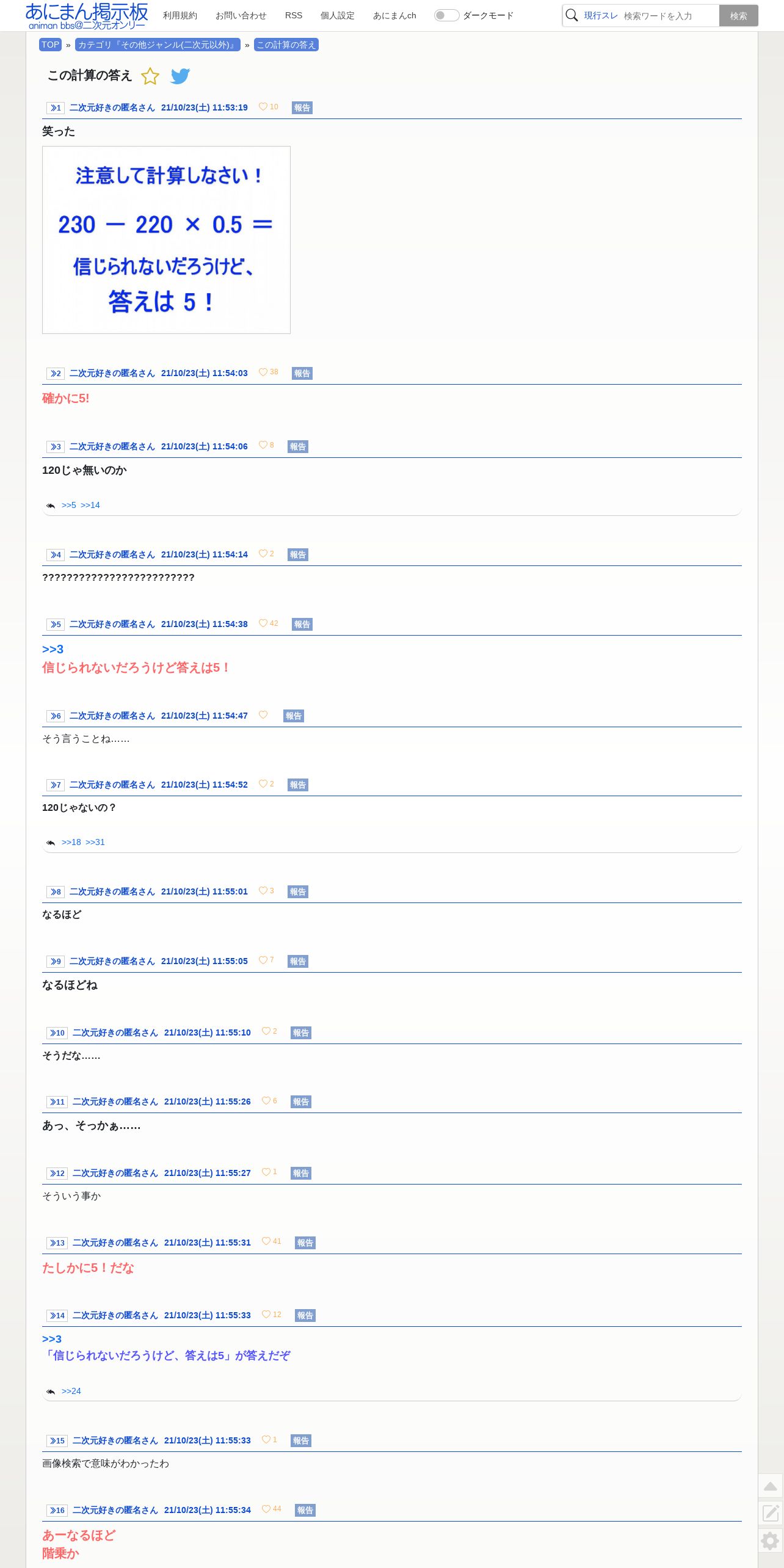Open the math problem image in post 1
Image resolution: width=784 pixels, height=1568 pixels.
166,240
